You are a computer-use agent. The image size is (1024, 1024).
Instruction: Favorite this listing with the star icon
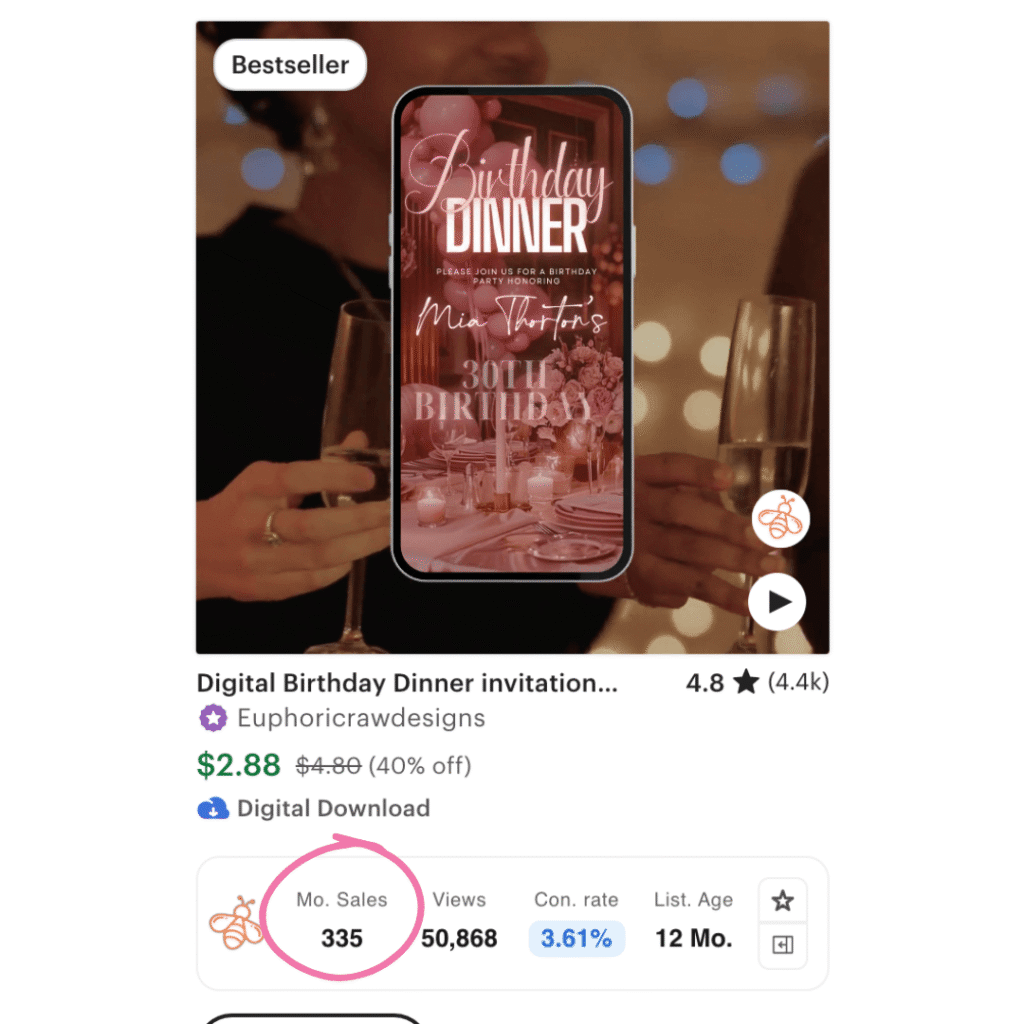[782, 902]
